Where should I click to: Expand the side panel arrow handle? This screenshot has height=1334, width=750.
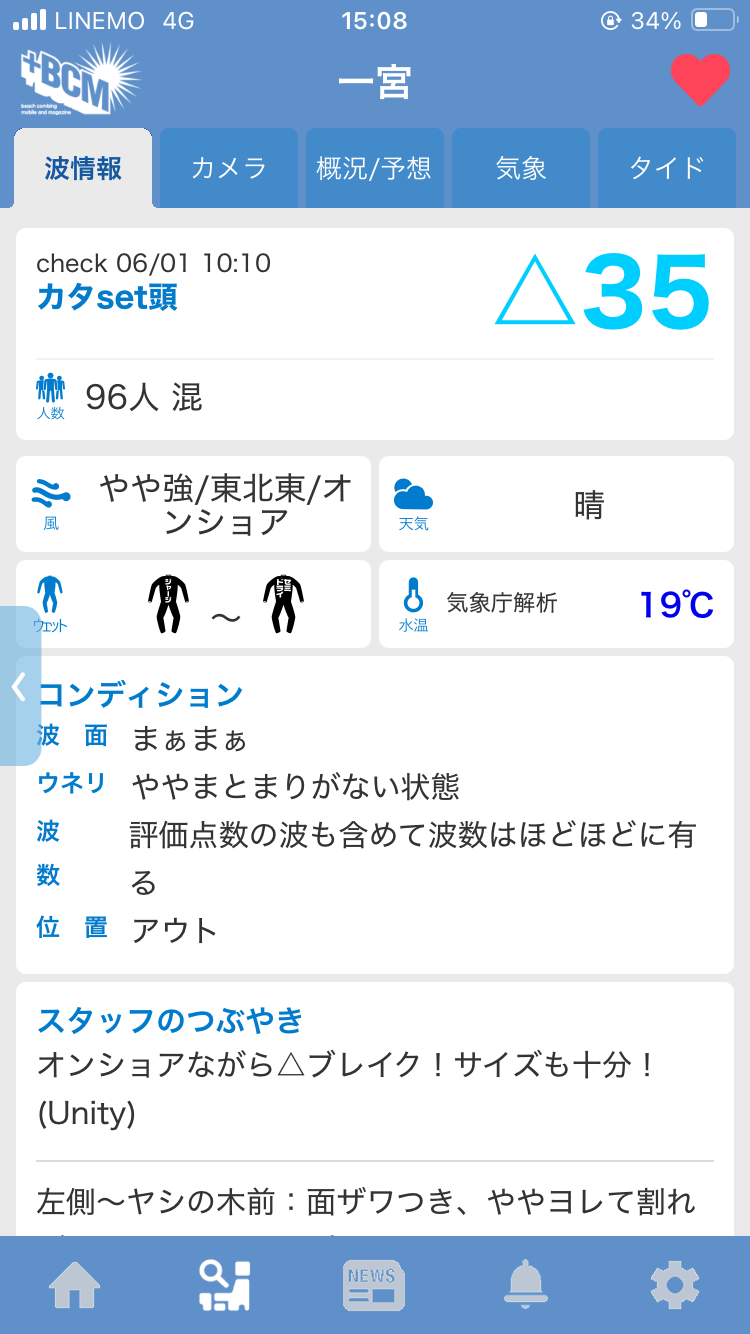point(19,686)
